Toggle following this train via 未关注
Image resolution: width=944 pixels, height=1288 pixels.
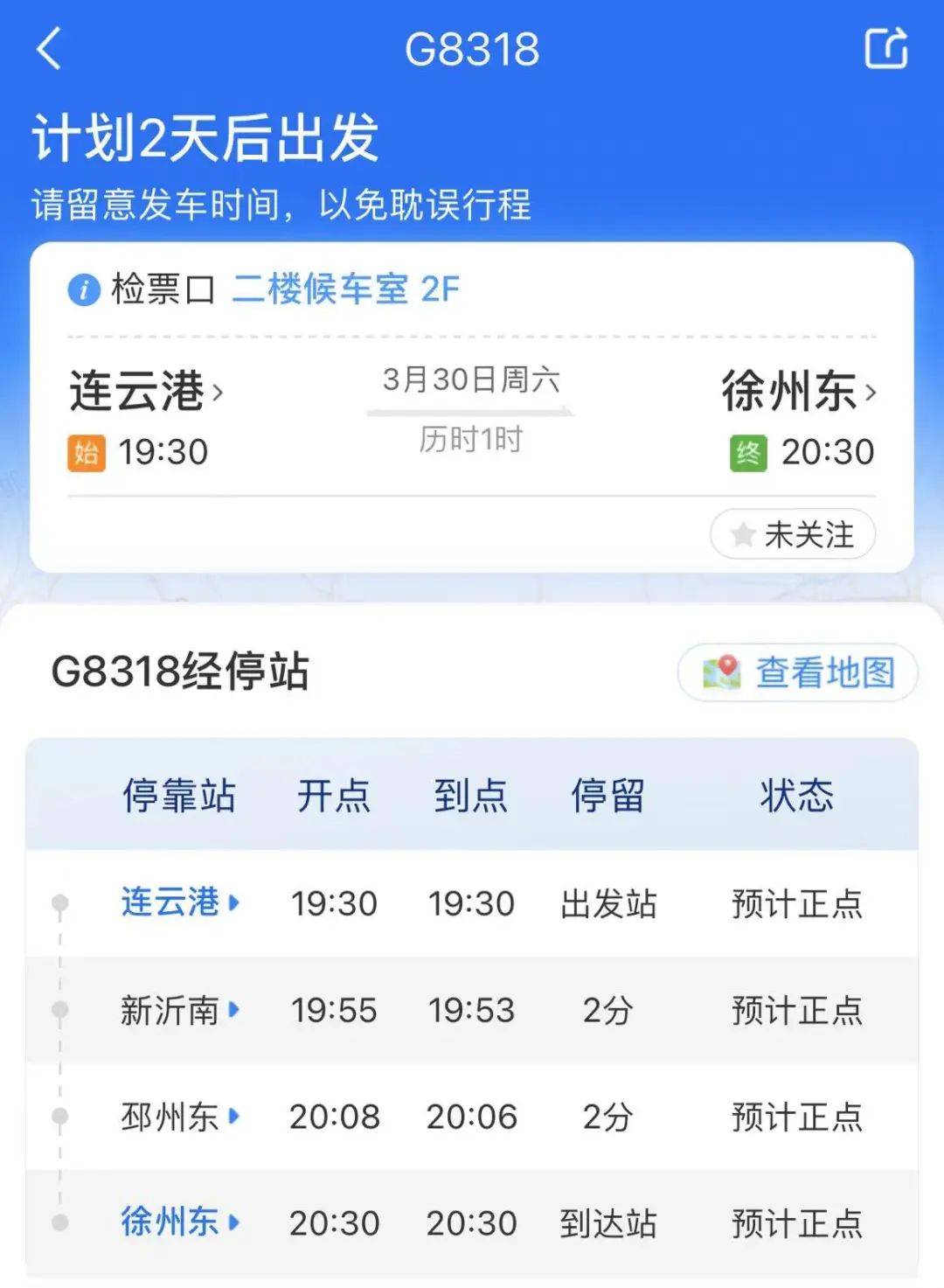(x=791, y=534)
